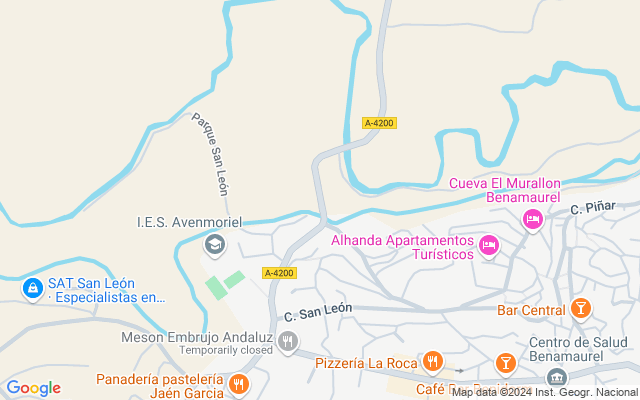Open Panadería pastelería Jaén Garcia pin
640x400 pixels.
coord(238,384)
